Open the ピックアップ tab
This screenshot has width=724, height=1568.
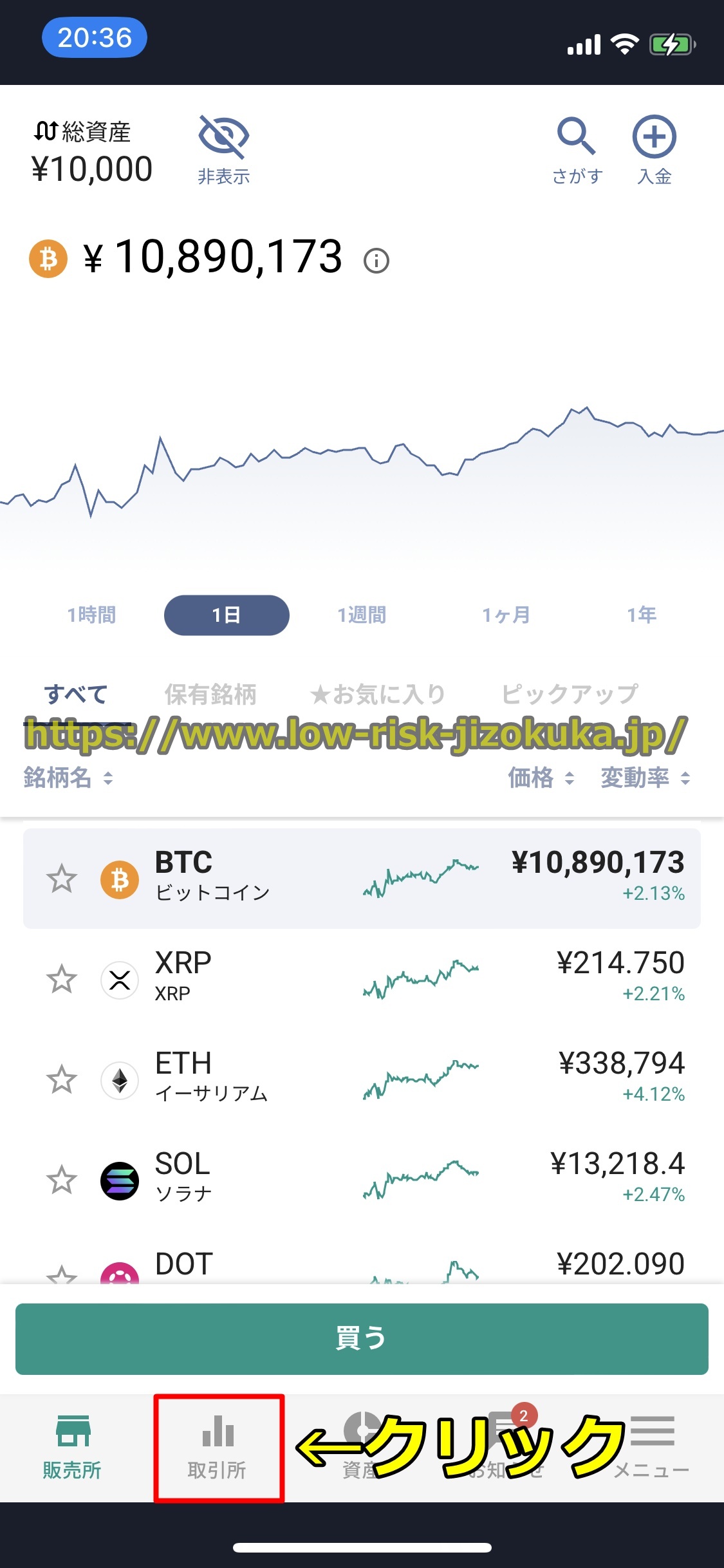click(570, 695)
